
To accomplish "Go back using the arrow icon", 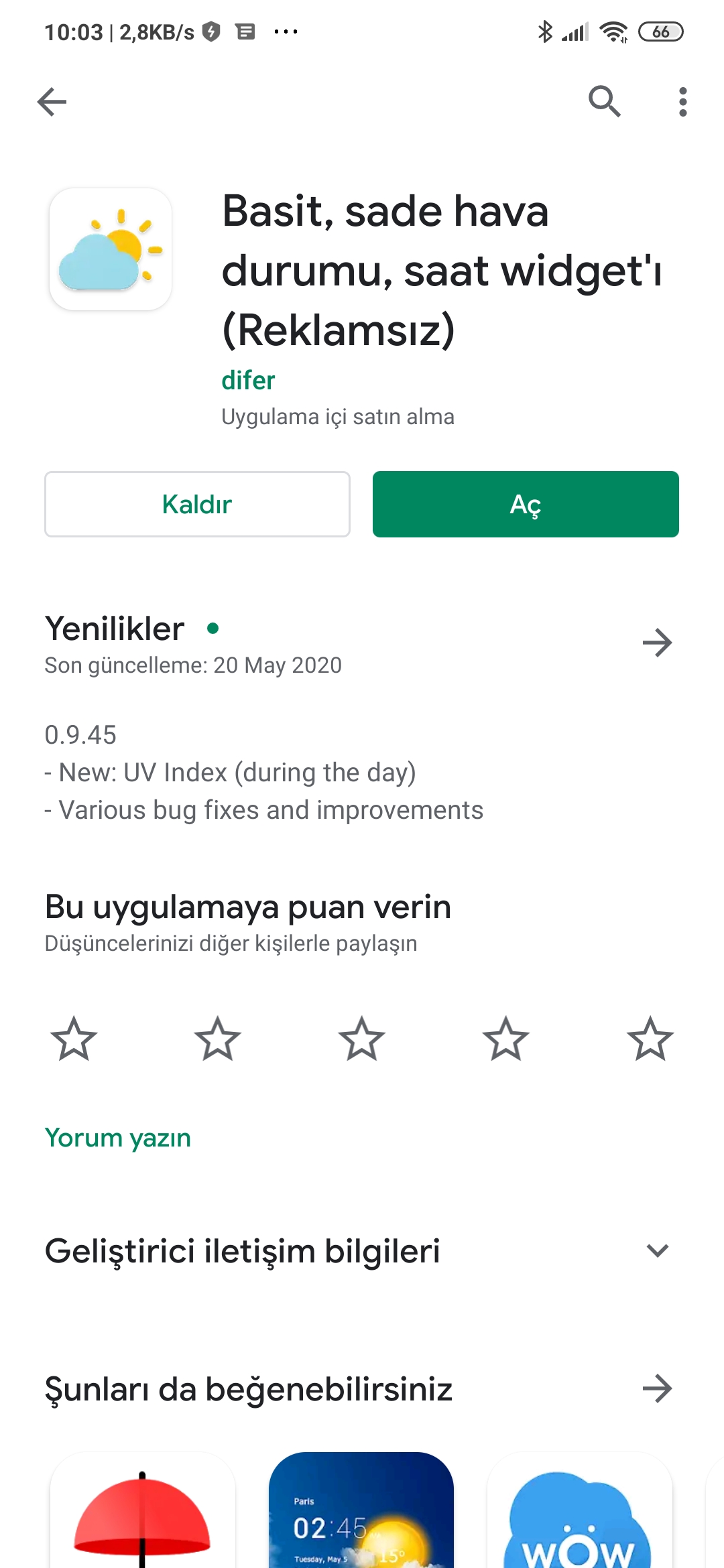I will [x=52, y=102].
